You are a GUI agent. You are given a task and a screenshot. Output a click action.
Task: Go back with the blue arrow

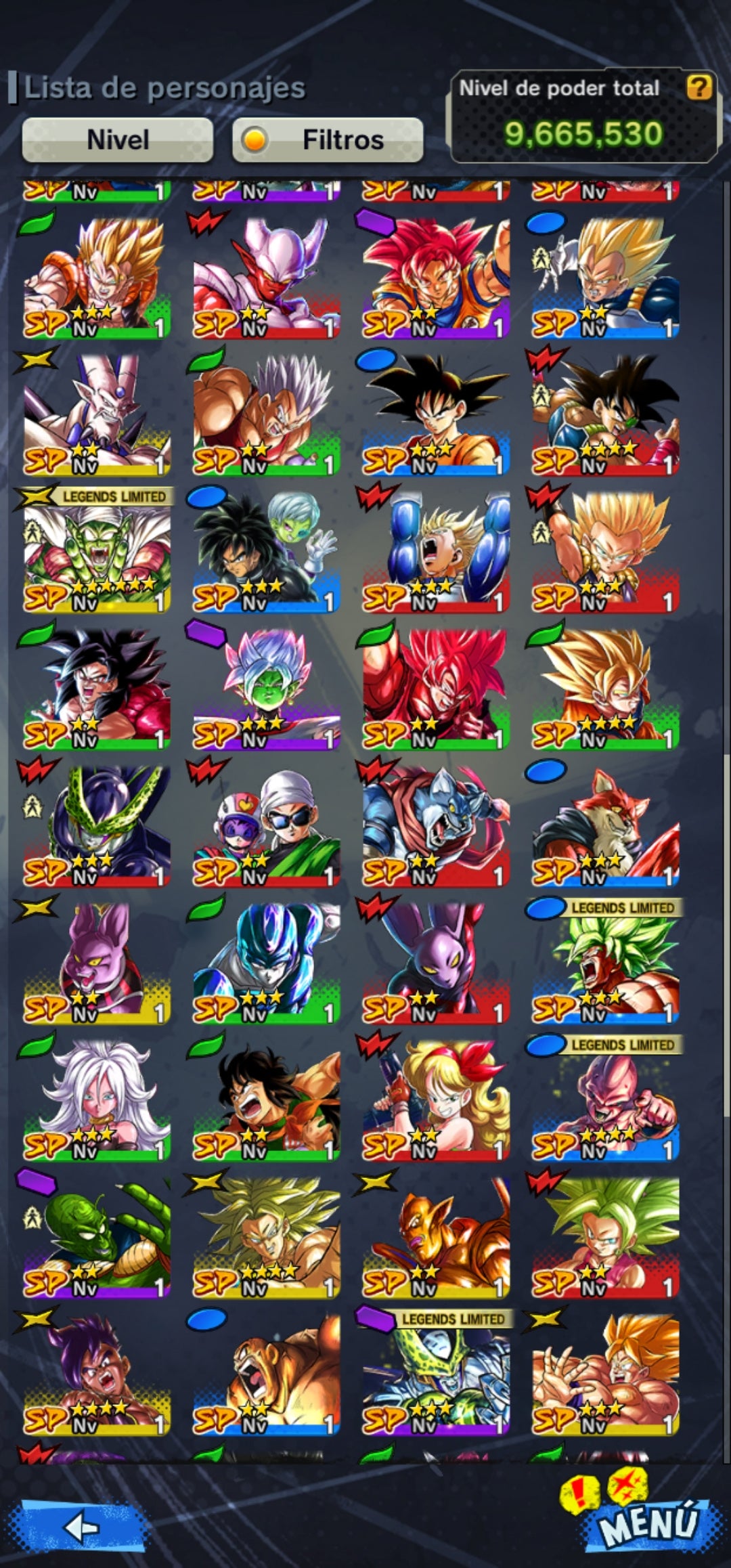(x=83, y=1527)
